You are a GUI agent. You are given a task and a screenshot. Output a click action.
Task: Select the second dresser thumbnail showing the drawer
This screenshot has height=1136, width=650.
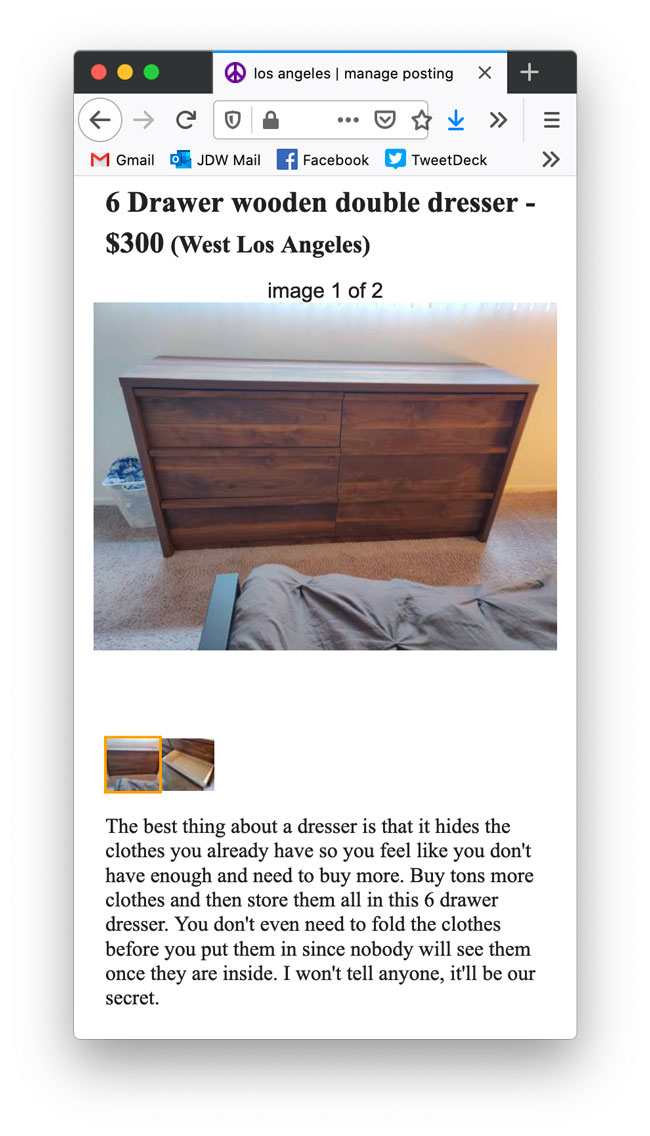tap(188, 764)
